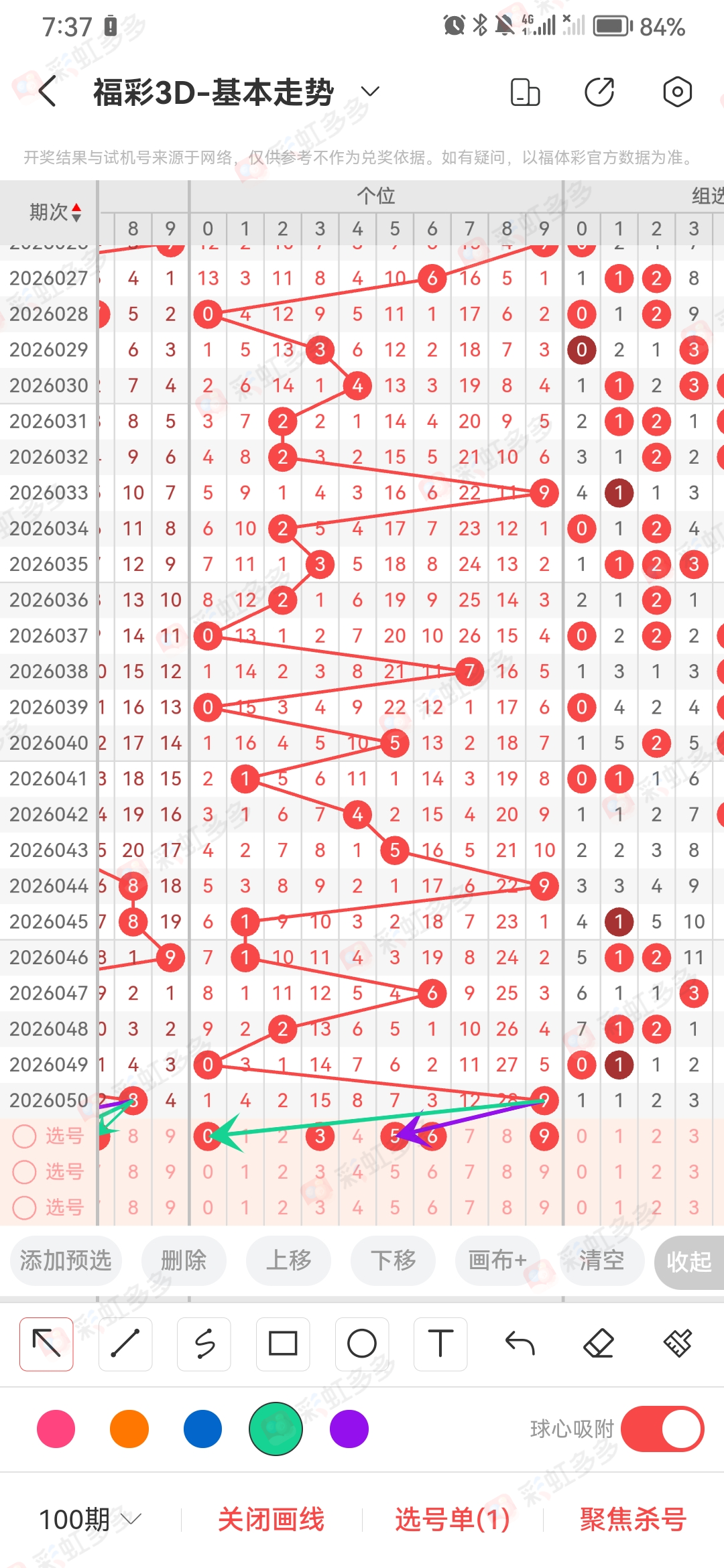
Task: Tap 关闭画线 to close line drawing
Action: click(x=271, y=1520)
